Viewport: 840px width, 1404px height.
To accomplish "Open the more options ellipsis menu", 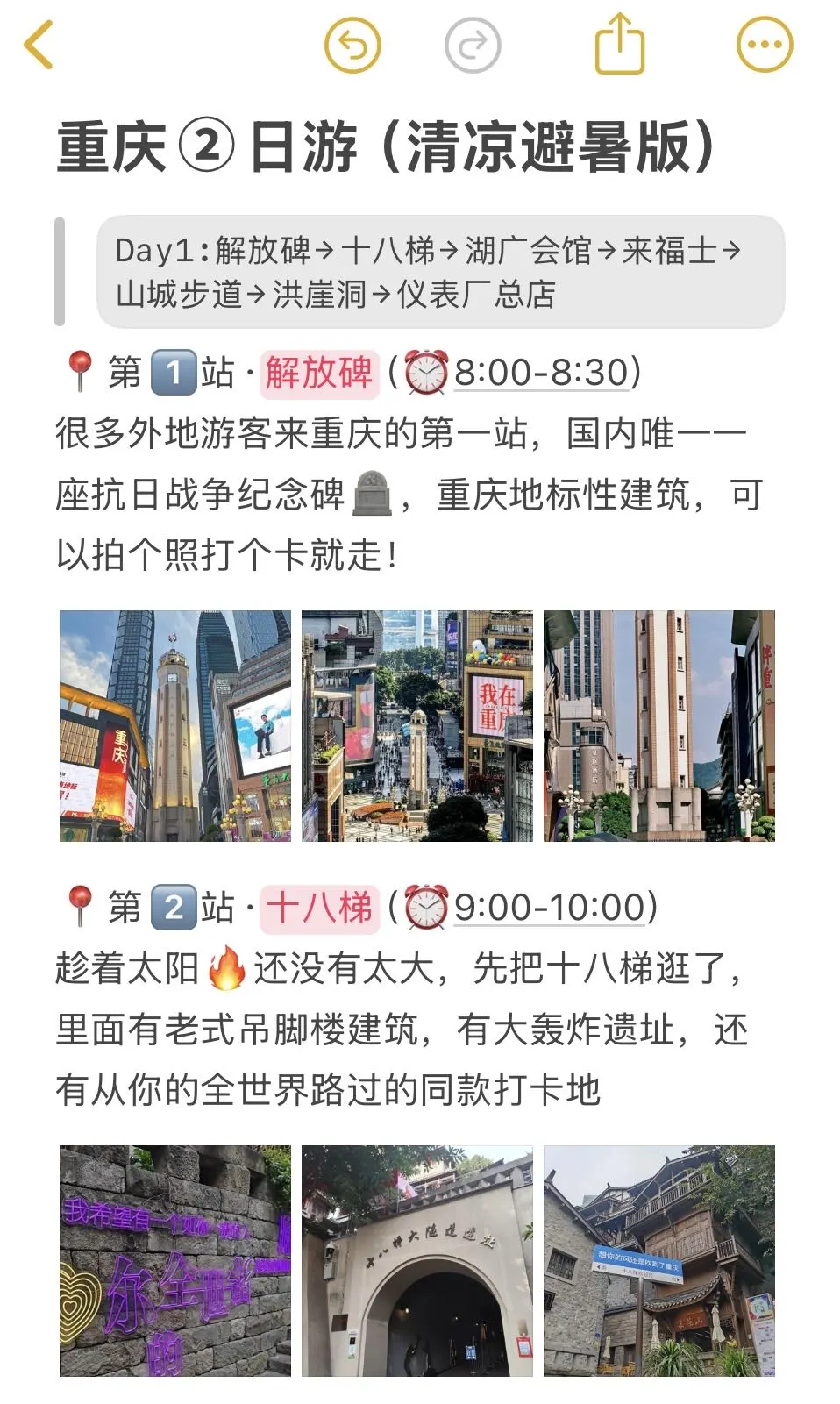I will (x=764, y=44).
